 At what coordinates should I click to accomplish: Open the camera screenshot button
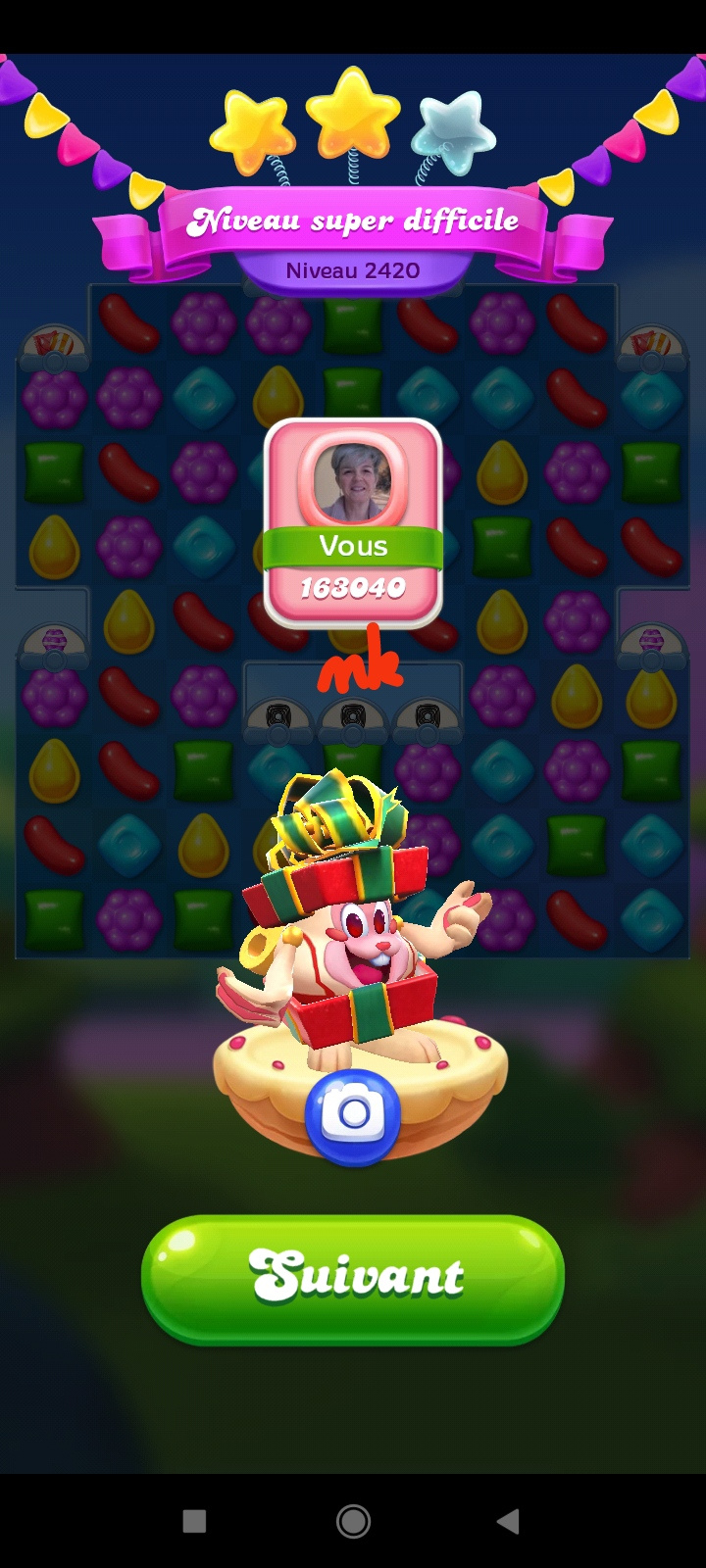pos(353,1115)
